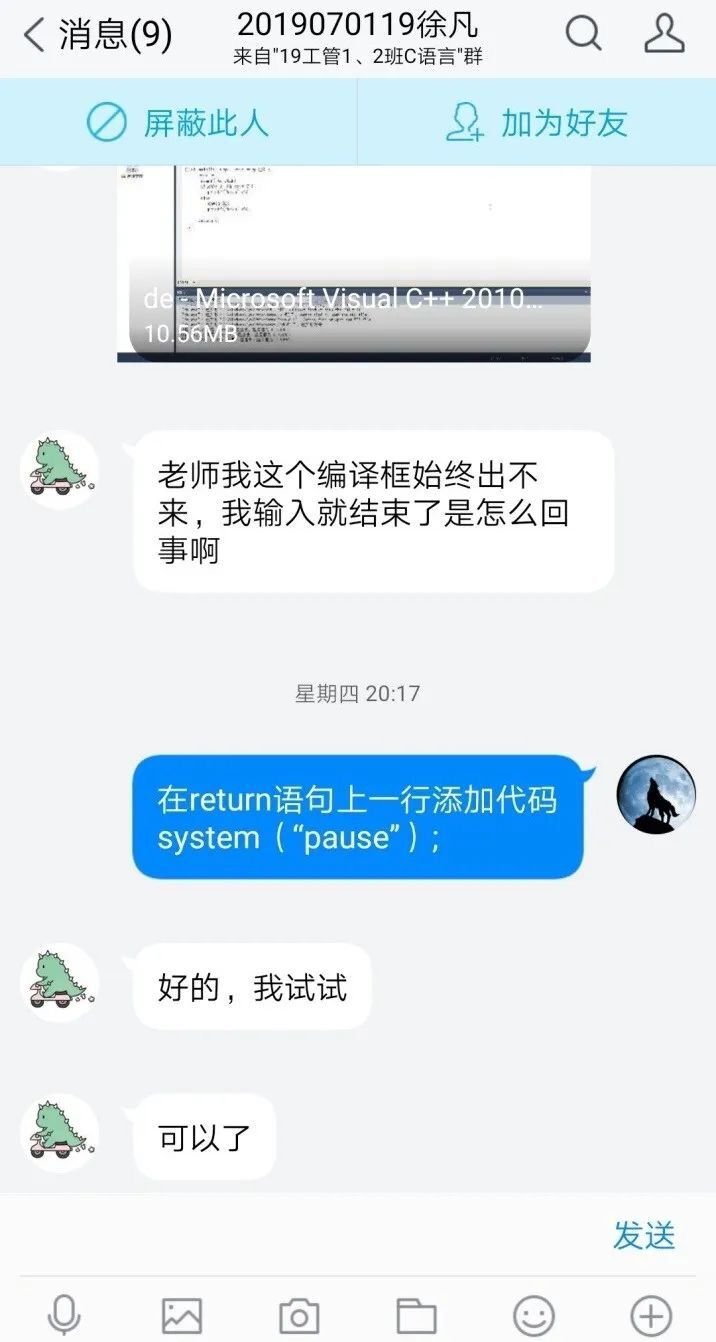Search within this chat
Screen dimensions: 716x1342
pos(584,35)
